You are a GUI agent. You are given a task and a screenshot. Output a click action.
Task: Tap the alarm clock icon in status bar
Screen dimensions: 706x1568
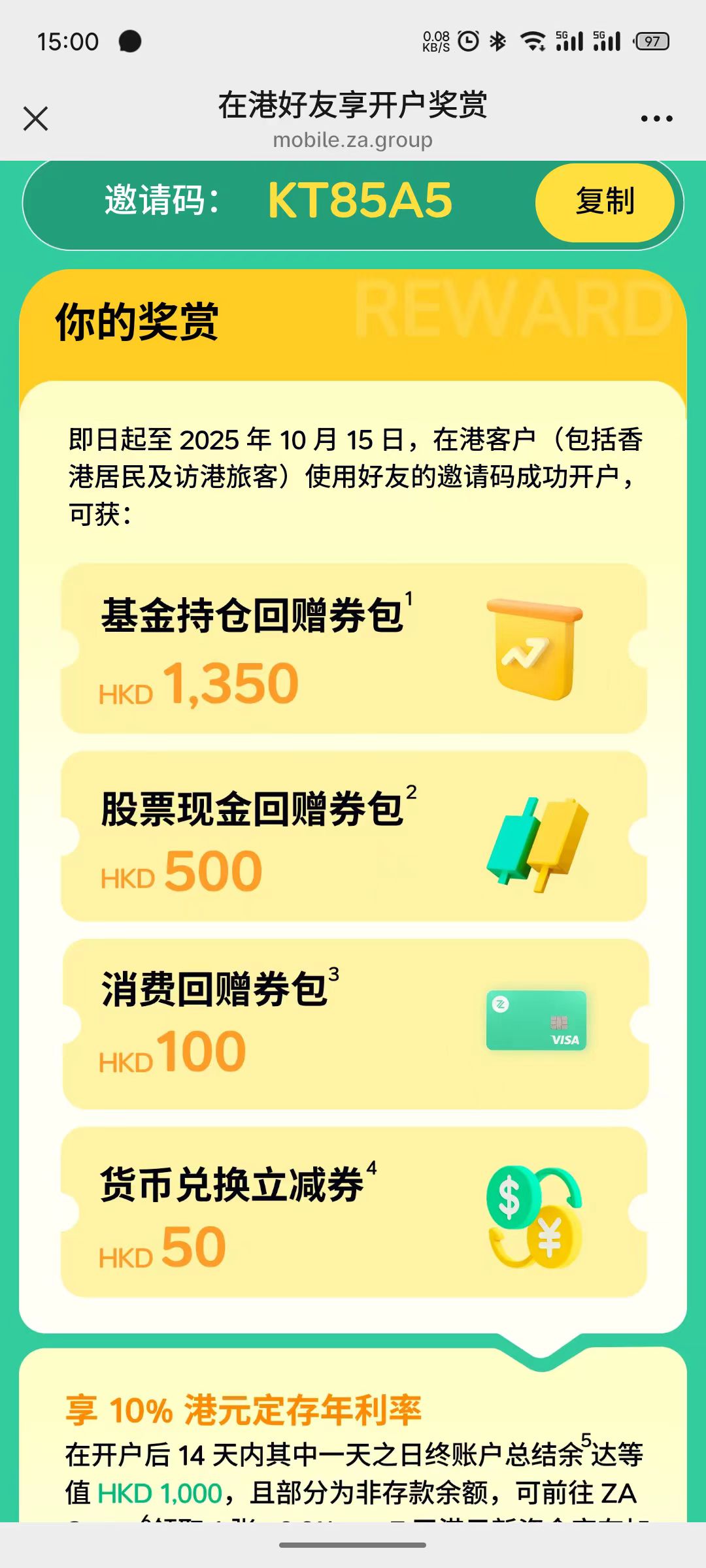[467, 41]
